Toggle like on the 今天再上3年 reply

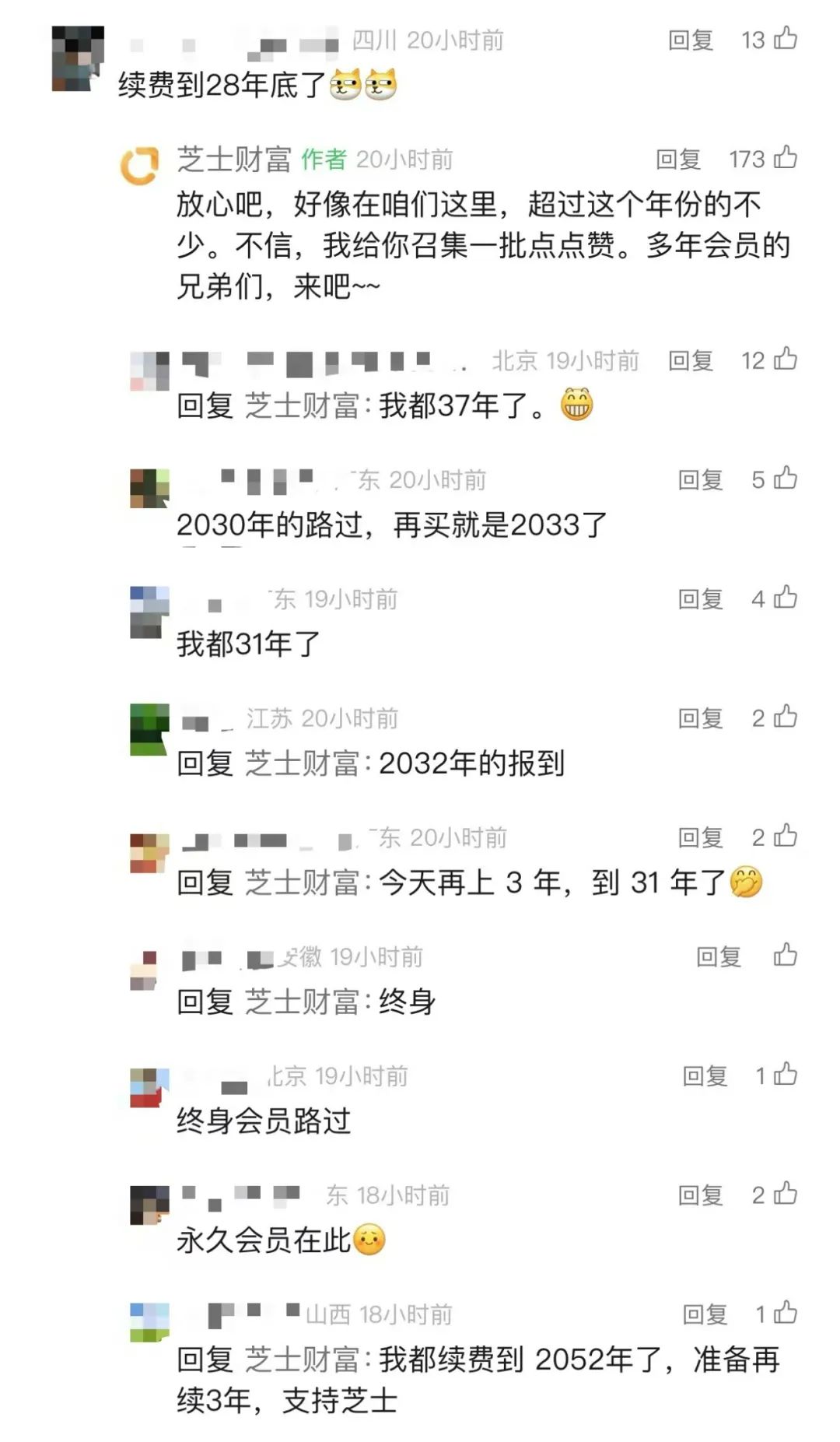(786, 837)
